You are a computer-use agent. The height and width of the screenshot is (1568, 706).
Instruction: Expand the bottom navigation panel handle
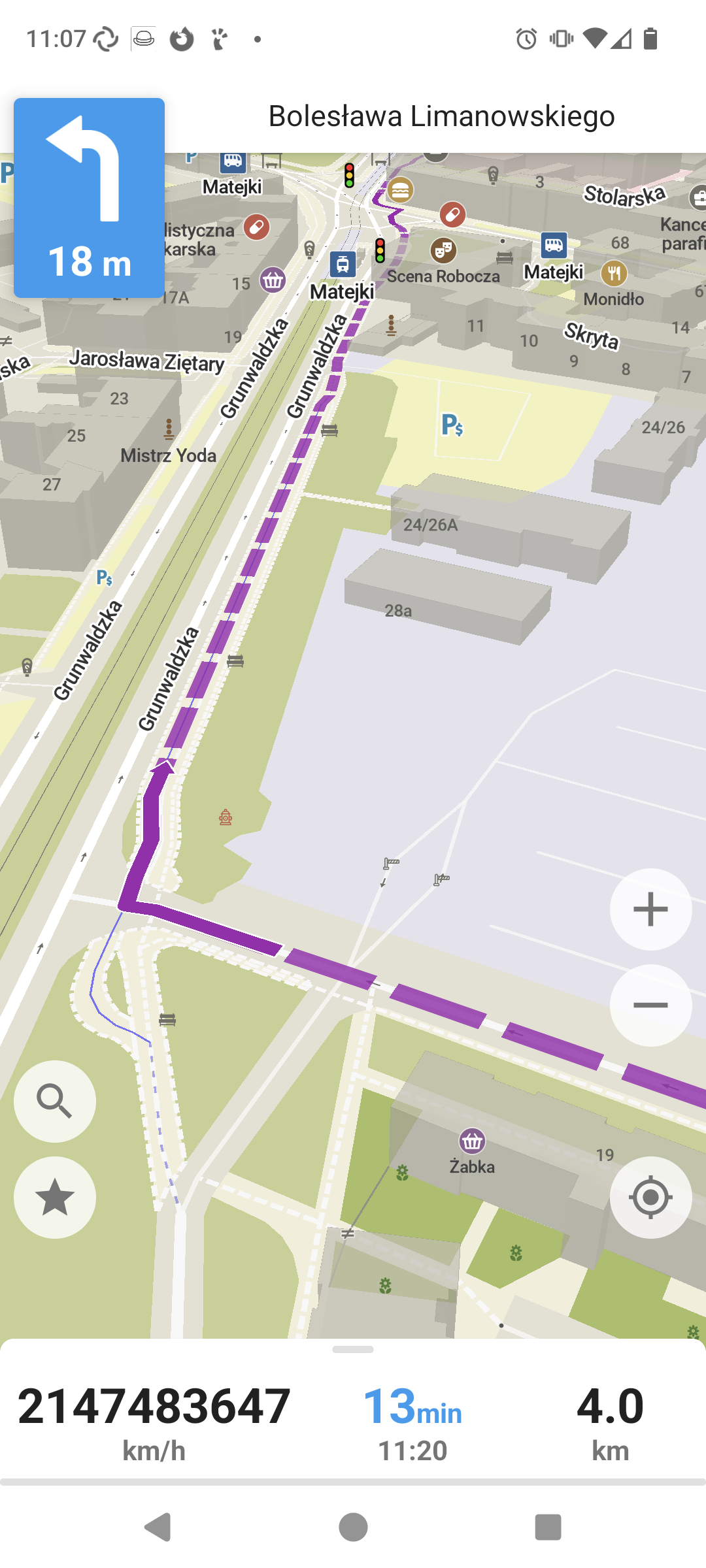(x=353, y=1349)
